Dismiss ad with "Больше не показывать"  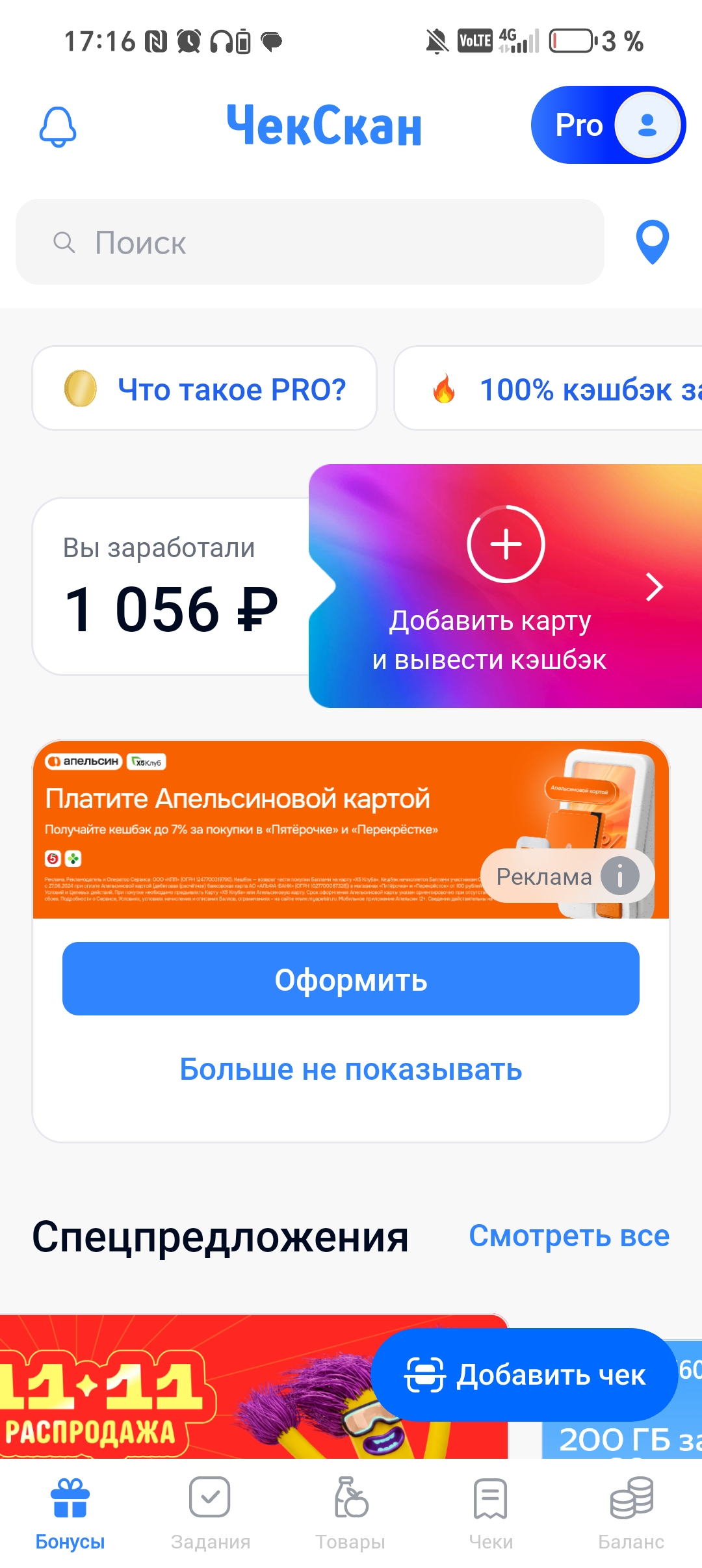pyautogui.click(x=351, y=1069)
